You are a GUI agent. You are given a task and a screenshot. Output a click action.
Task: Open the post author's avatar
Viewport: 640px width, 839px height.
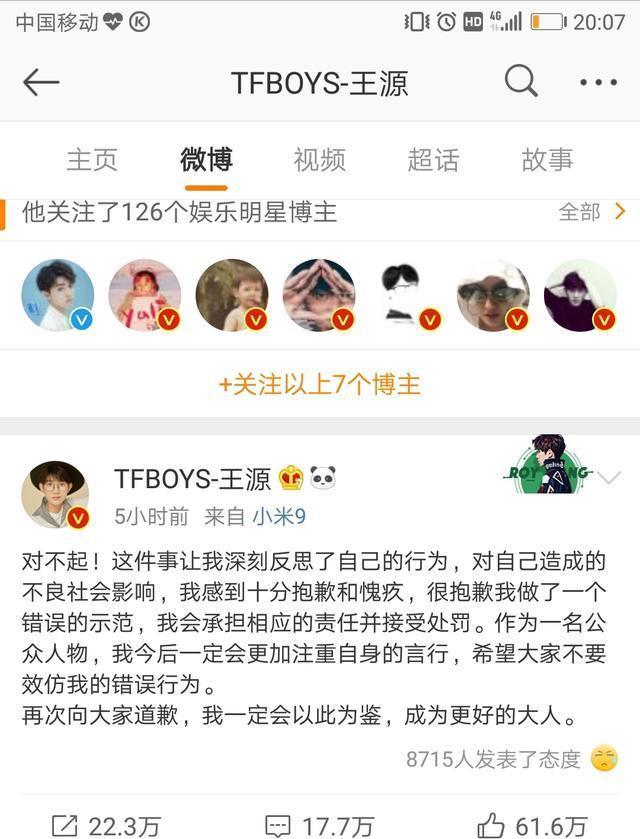[56, 495]
